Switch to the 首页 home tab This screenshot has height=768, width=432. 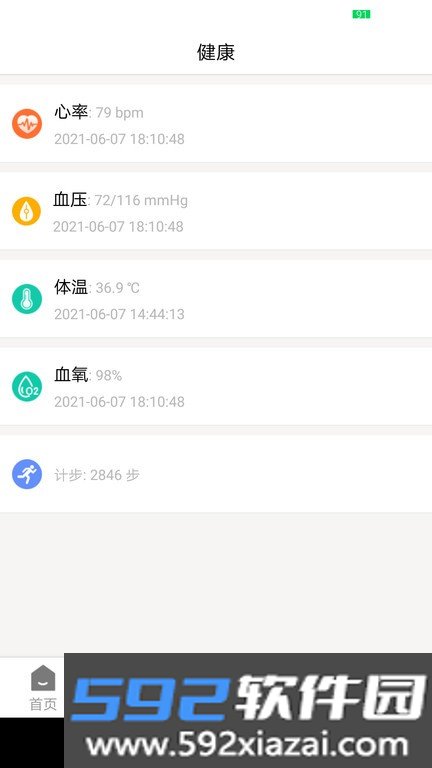pyautogui.click(x=43, y=688)
